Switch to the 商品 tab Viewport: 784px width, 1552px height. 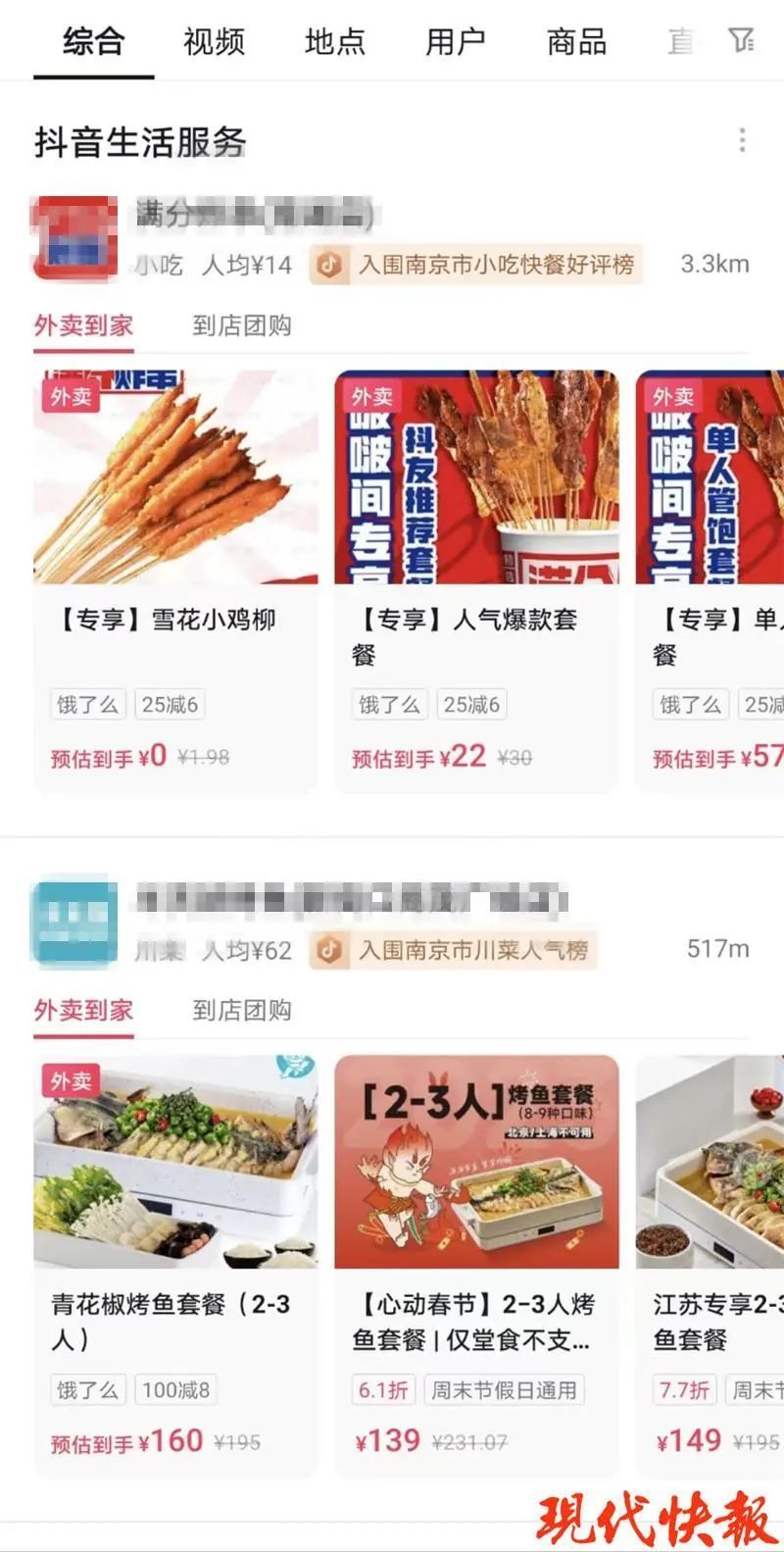576,42
